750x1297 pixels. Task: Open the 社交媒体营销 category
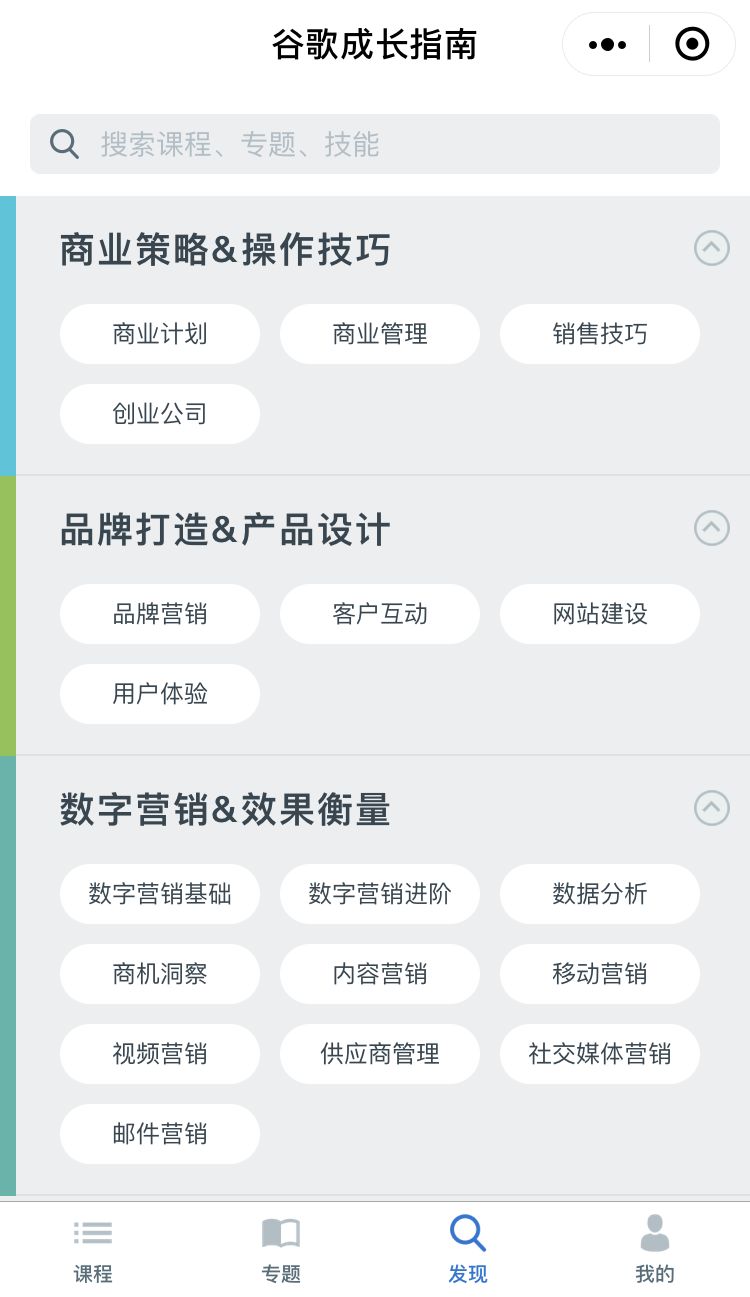click(x=600, y=1054)
